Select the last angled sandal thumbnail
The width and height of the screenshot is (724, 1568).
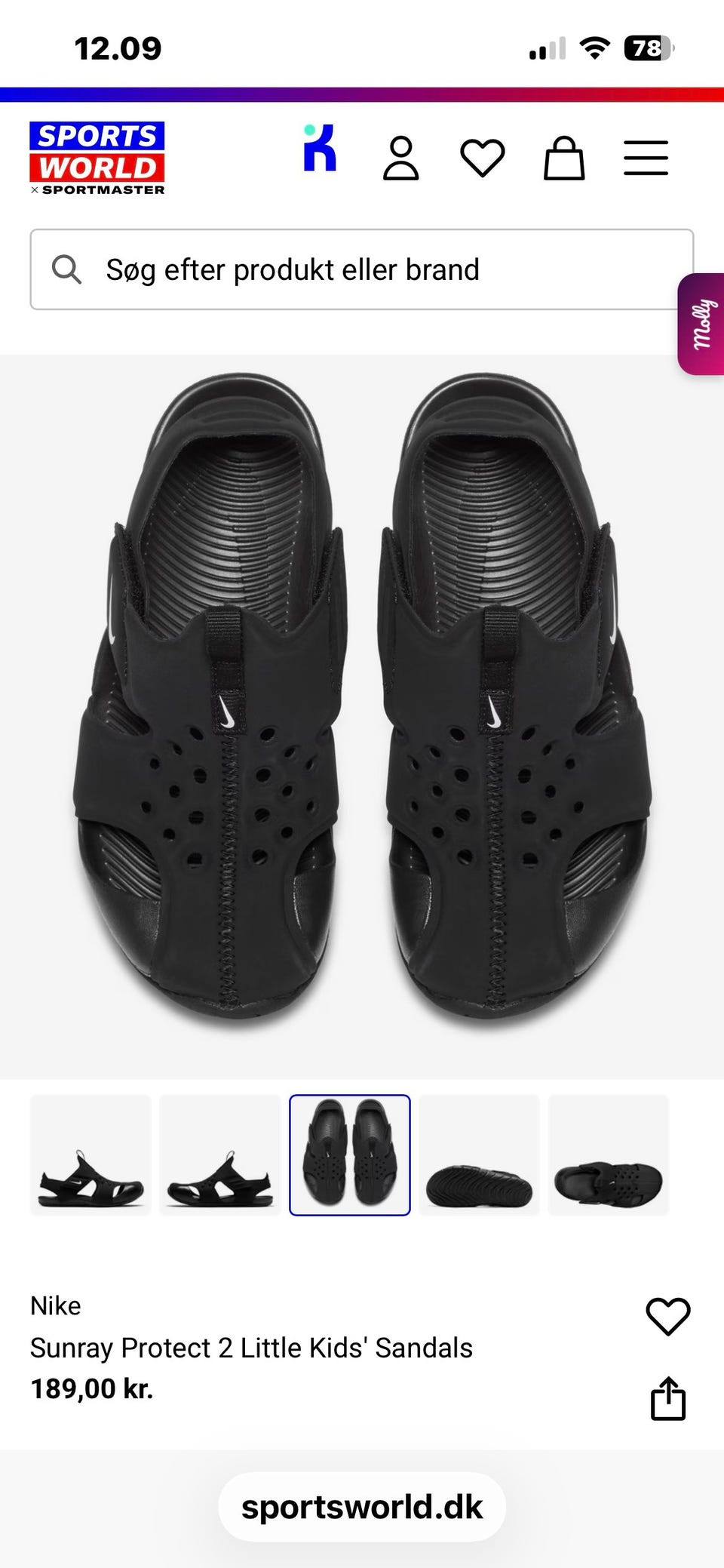tap(609, 1154)
